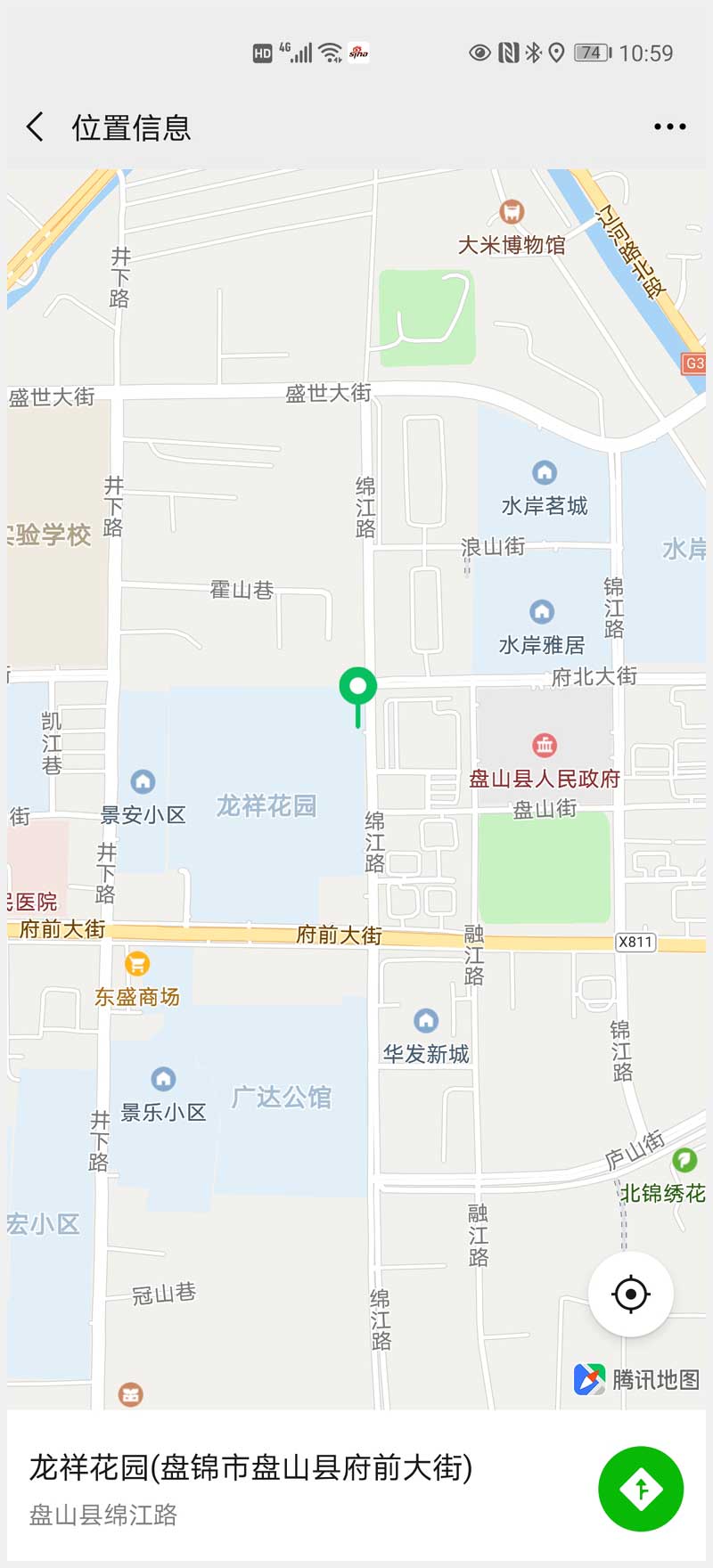
Task: Tap the green location pin marker
Action: click(358, 689)
